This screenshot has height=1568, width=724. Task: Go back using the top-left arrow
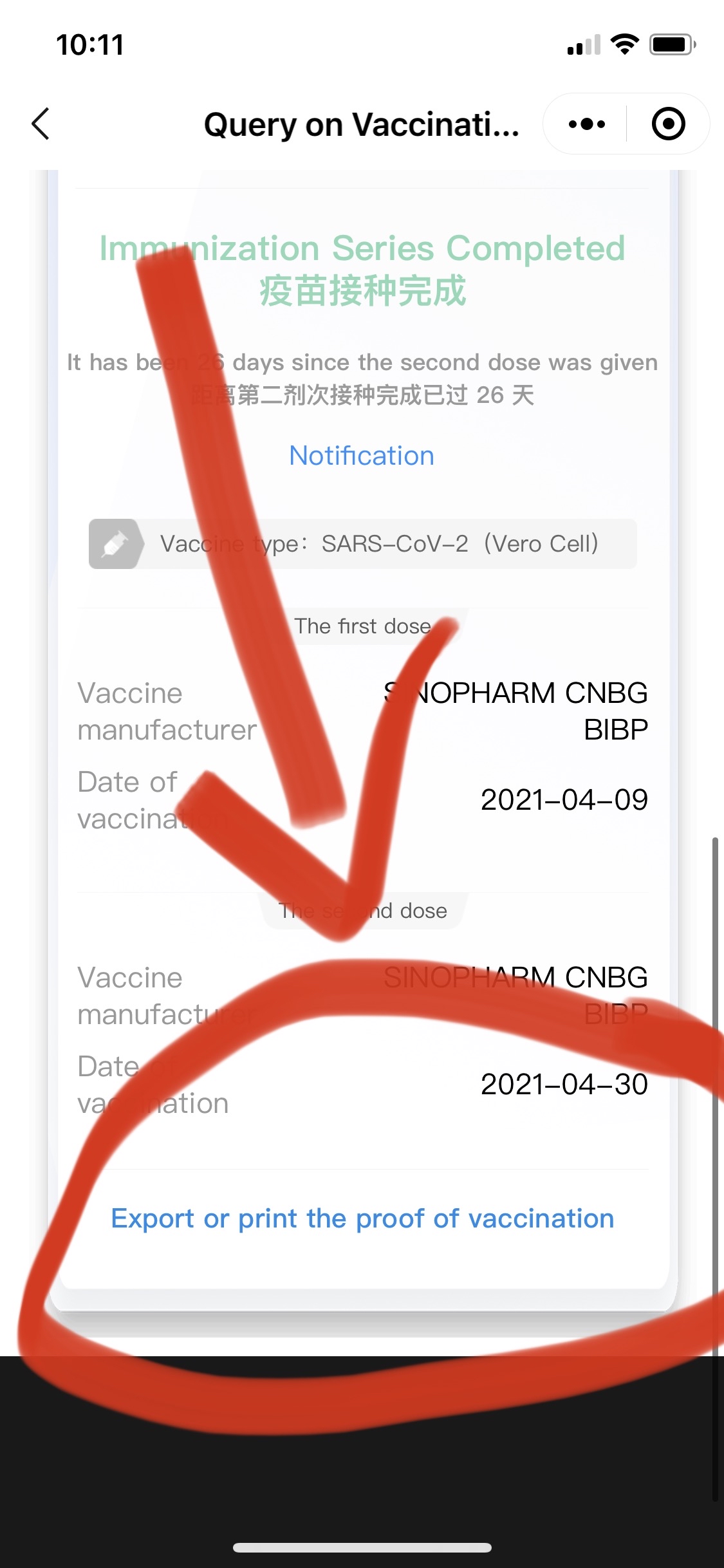pos(41,124)
